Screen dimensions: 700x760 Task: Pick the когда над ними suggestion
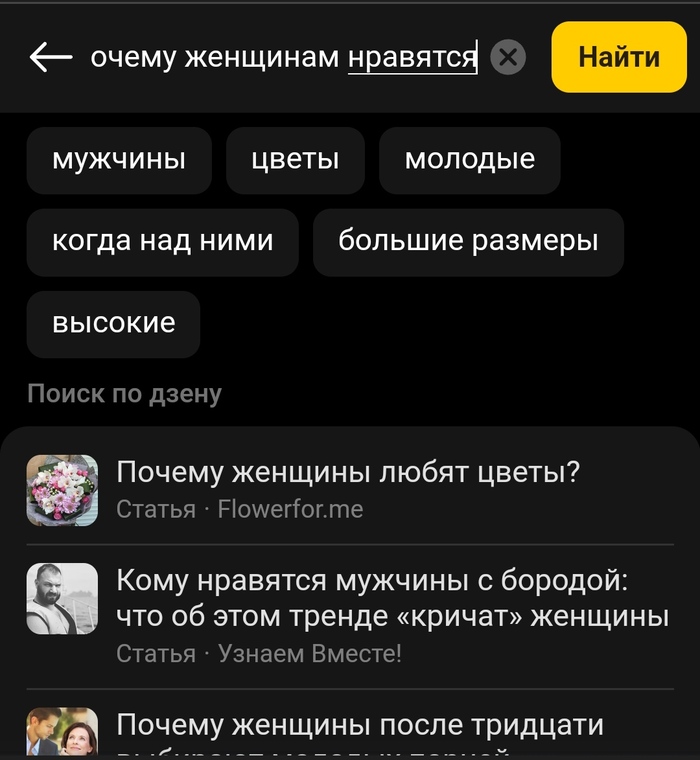click(162, 242)
